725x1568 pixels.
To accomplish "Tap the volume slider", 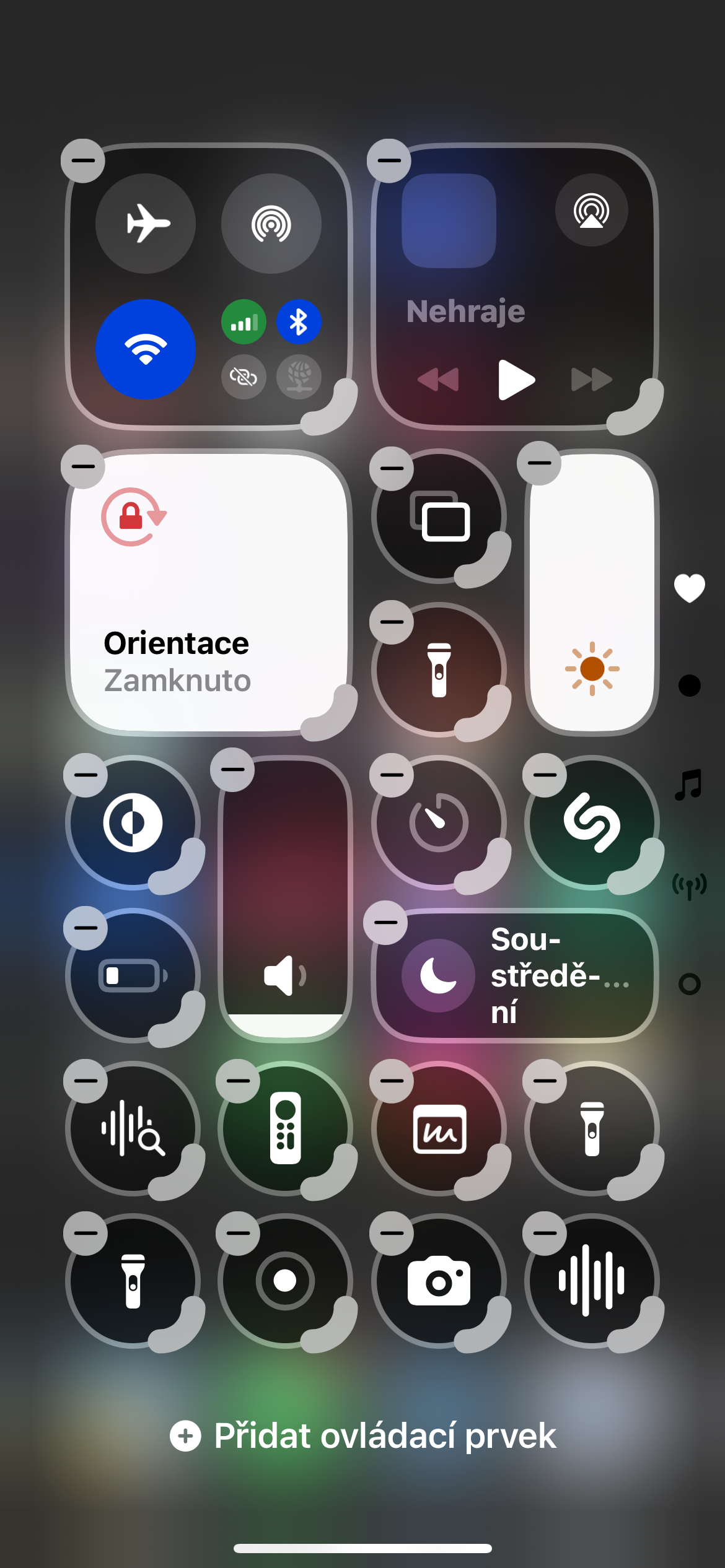I will (285, 898).
